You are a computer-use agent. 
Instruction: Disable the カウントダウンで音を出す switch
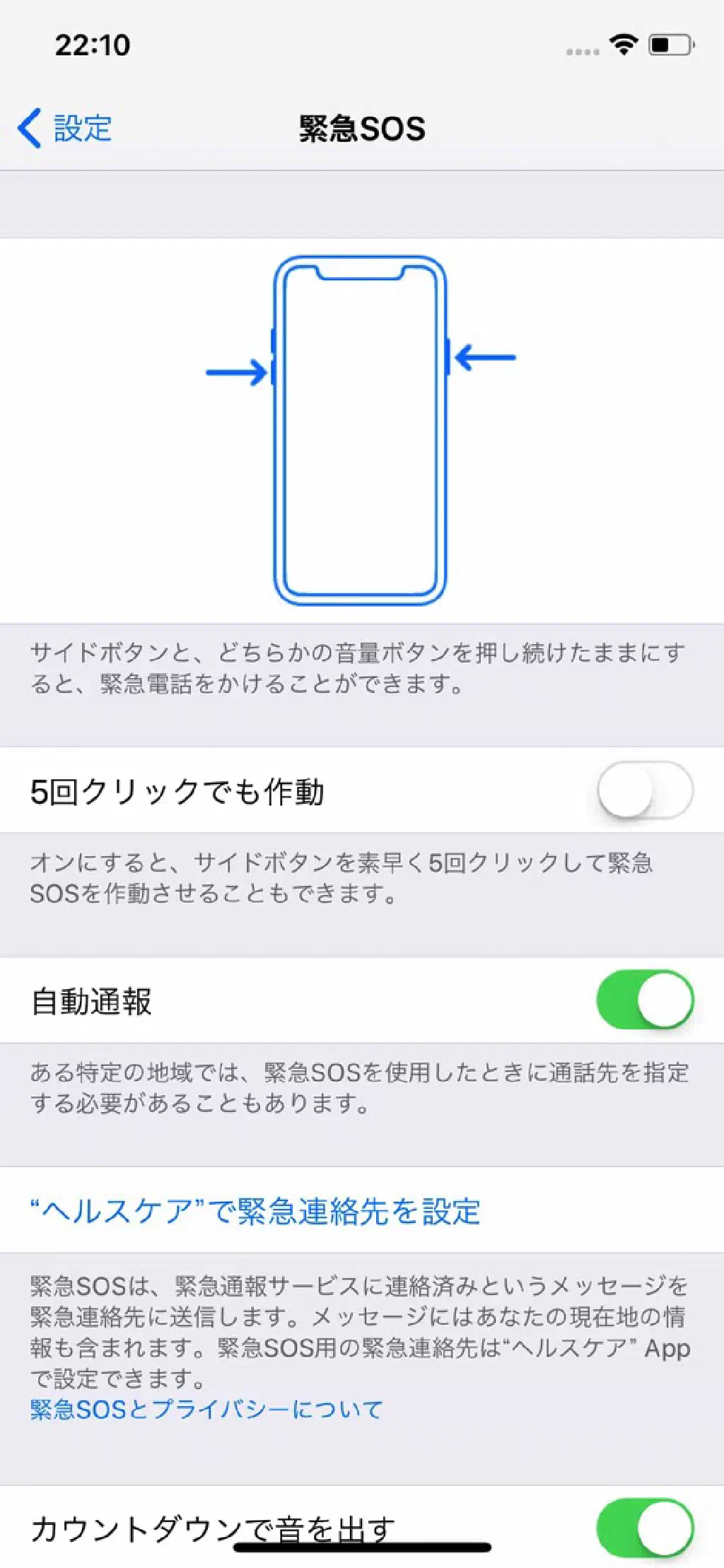pos(644,1527)
